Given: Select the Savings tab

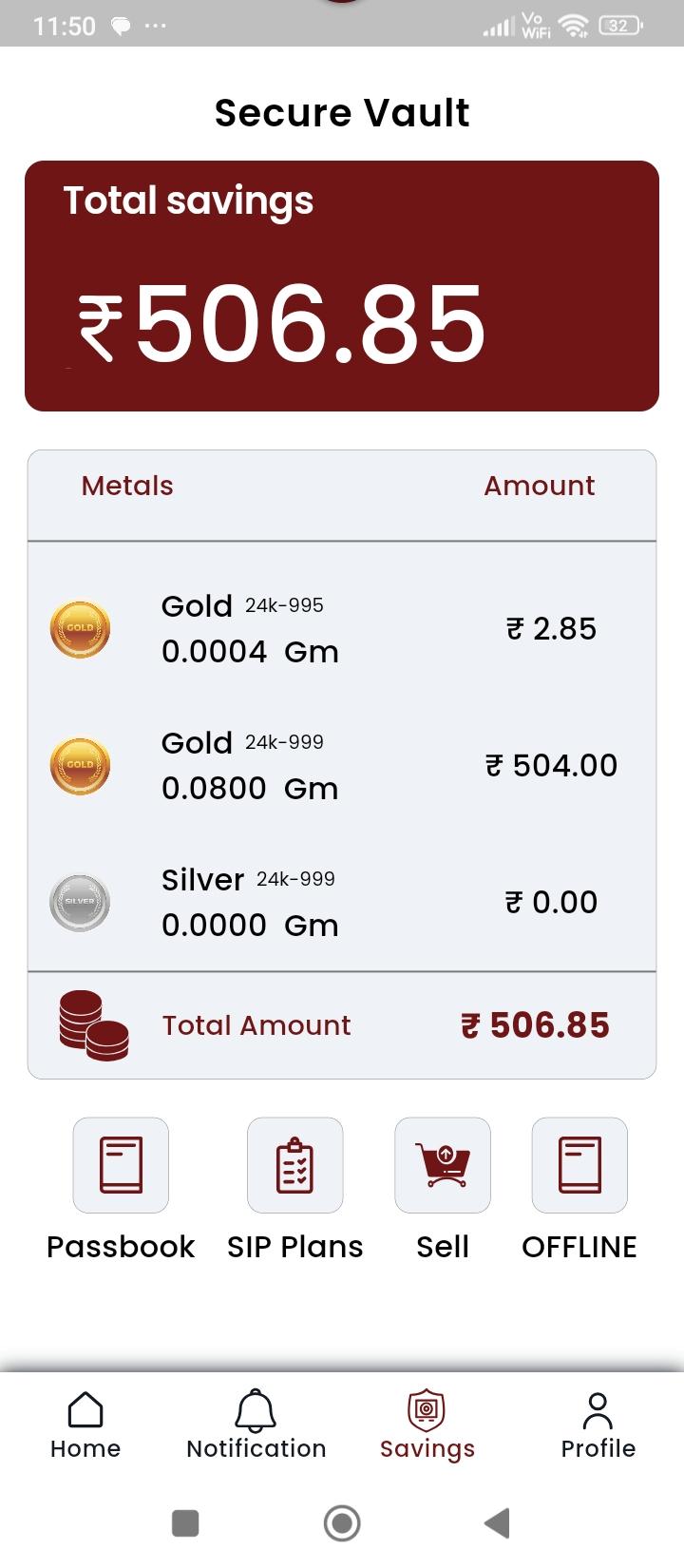Looking at the screenshot, I should pos(427,1425).
